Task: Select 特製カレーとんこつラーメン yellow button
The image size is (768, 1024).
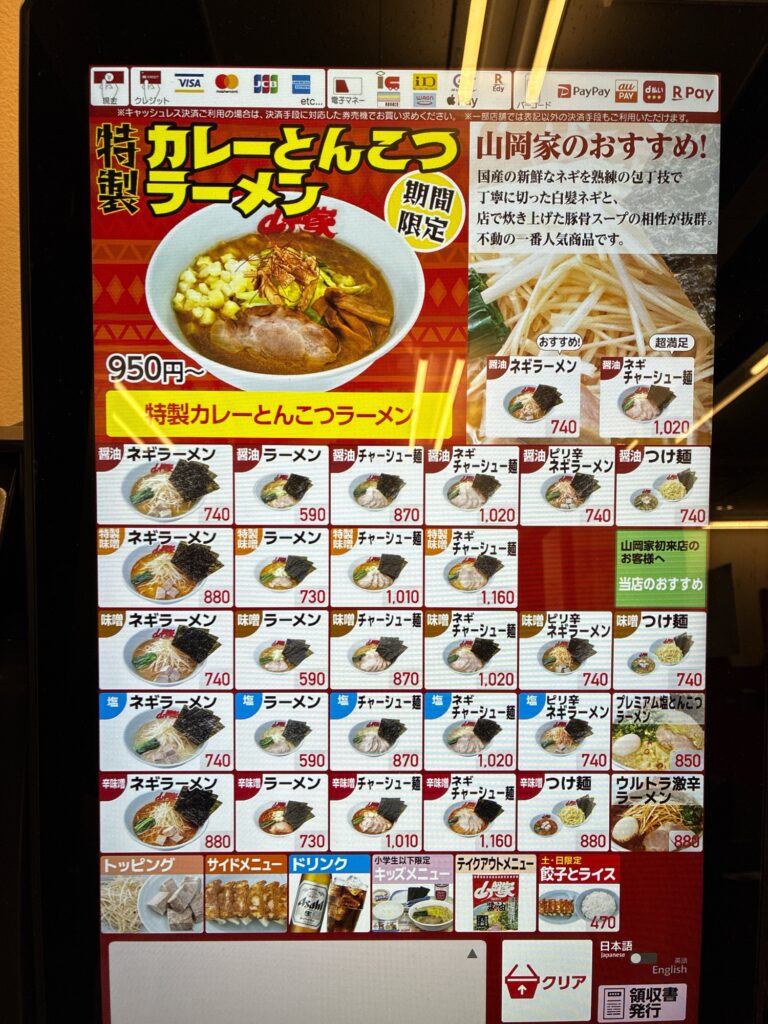Action: click(279, 414)
